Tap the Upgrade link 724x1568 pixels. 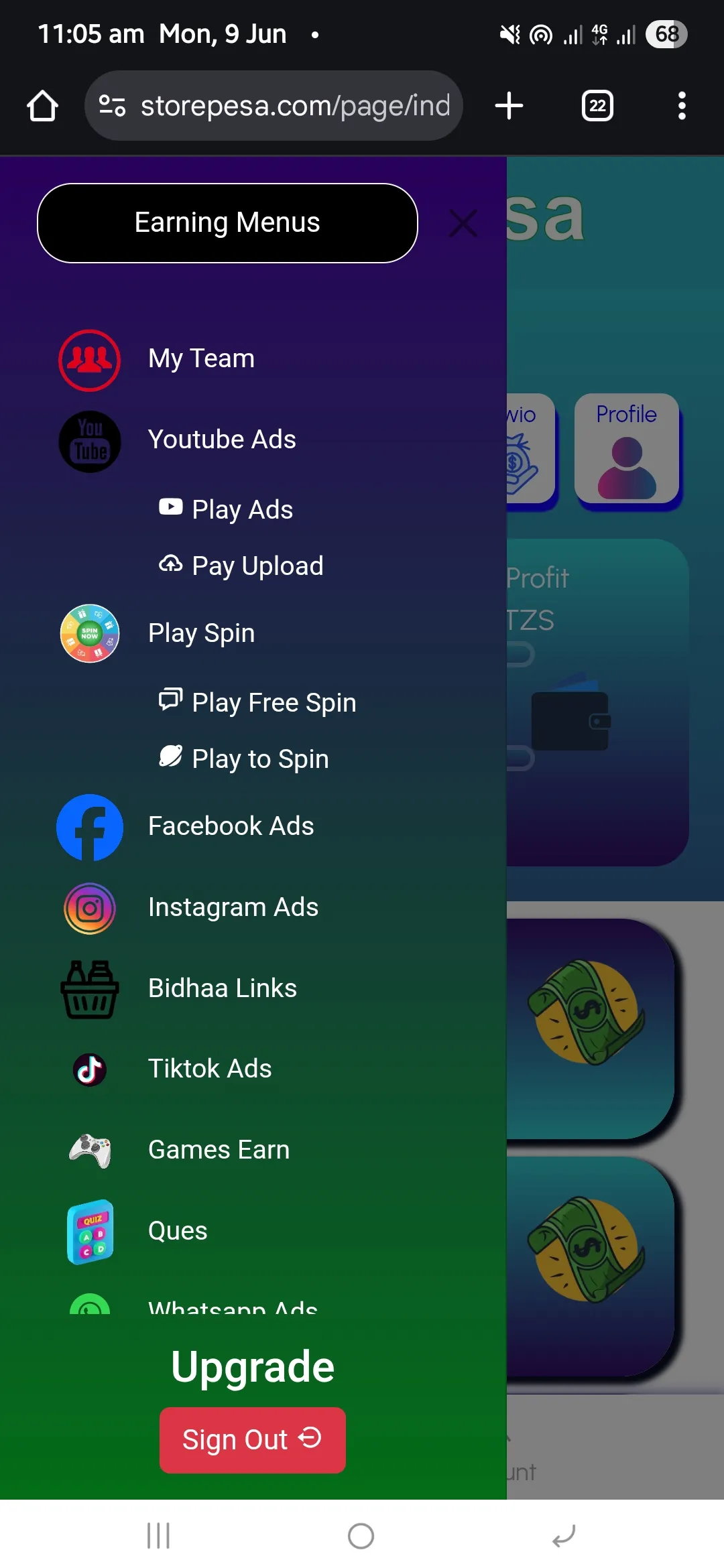[x=253, y=1367]
